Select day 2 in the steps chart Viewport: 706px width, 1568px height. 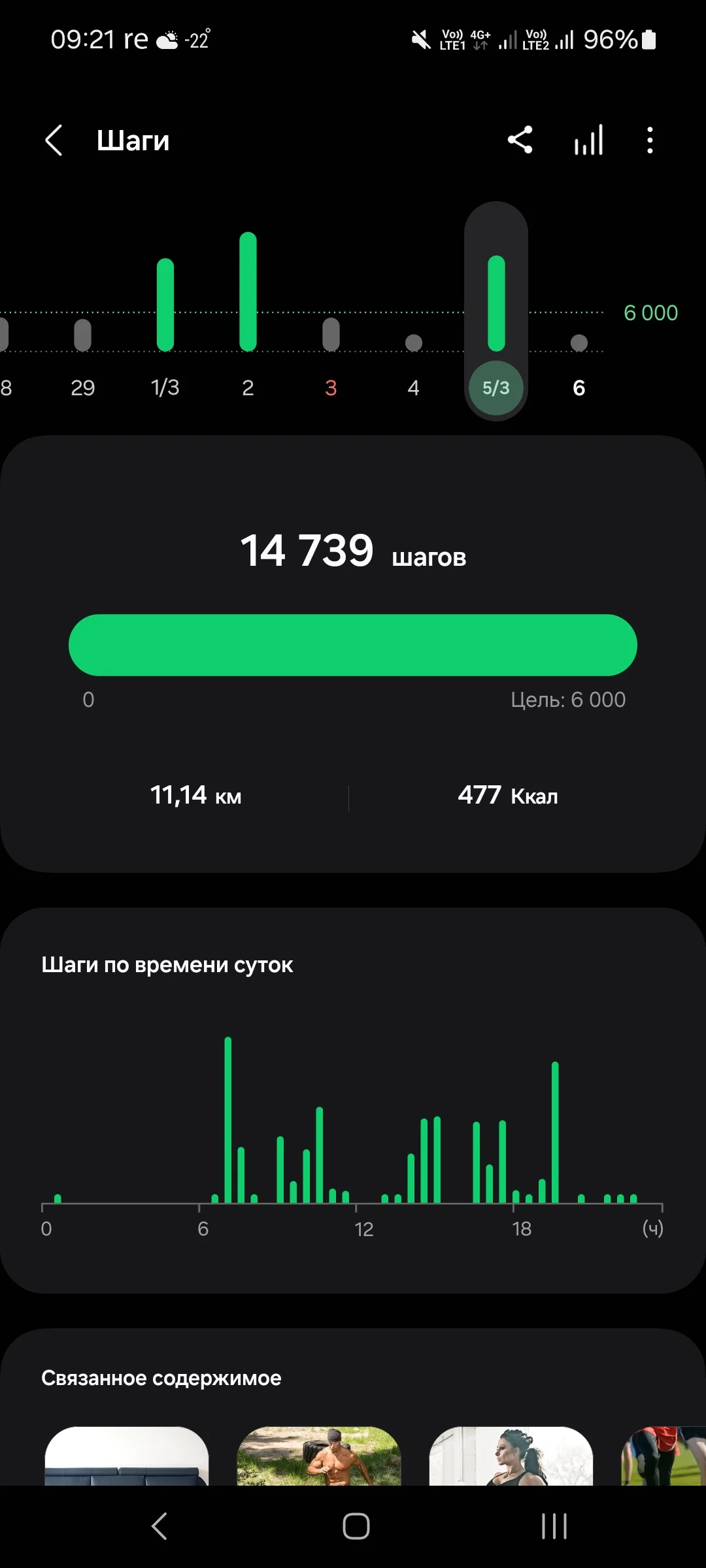pos(248,387)
